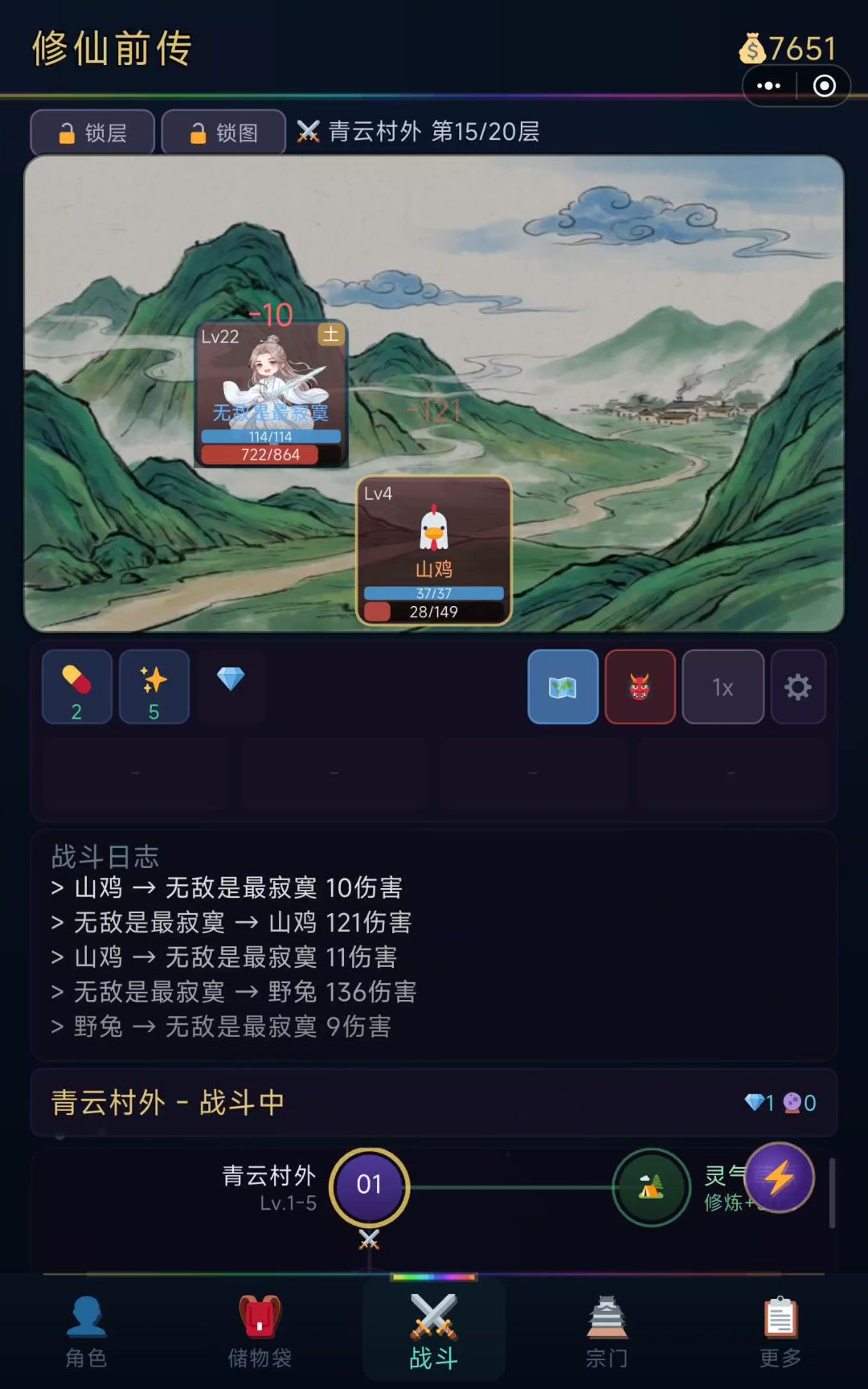Tap the 锁层 lock floor button
The image size is (868, 1389).
(92, 133)
